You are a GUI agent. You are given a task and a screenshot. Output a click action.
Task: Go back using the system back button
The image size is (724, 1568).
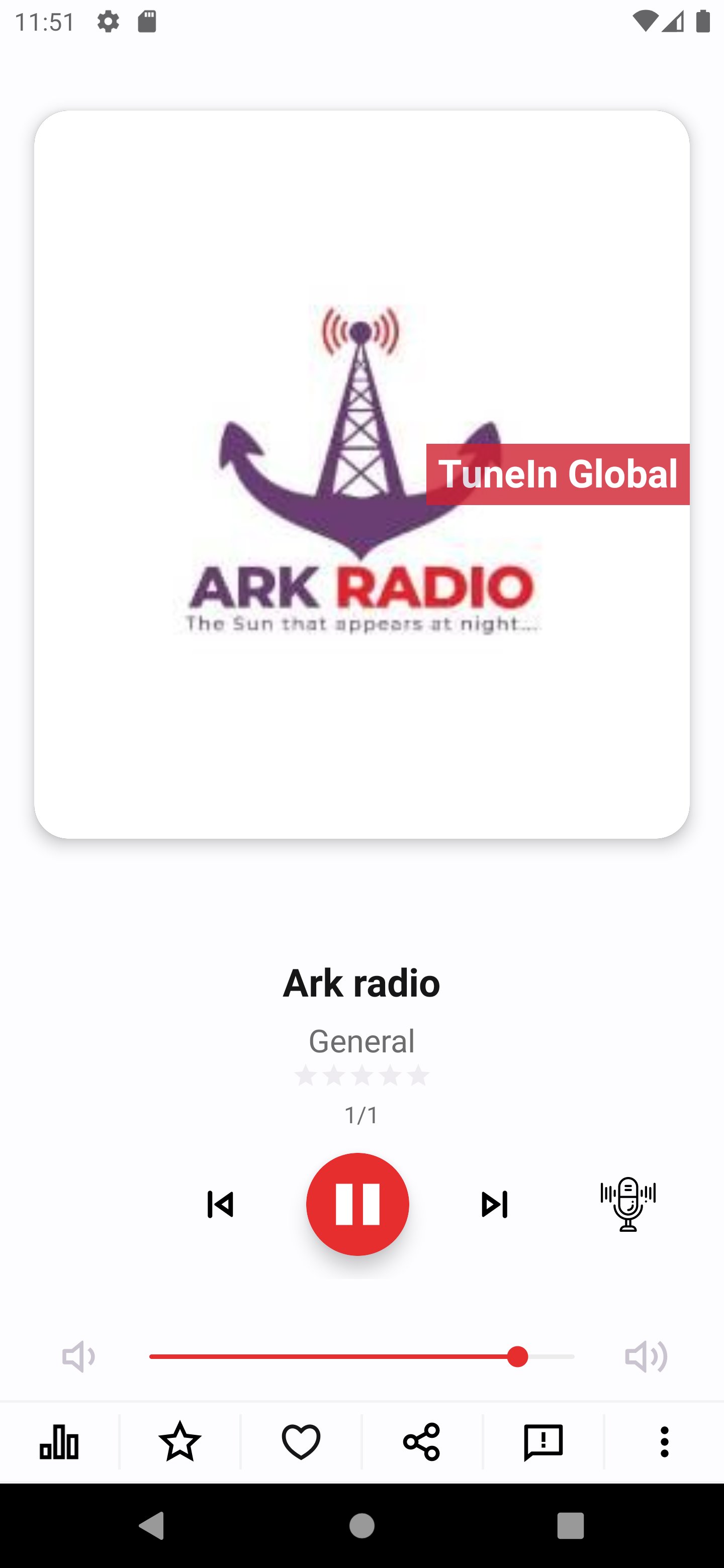pyautogui.click(x=152, y=1525)
